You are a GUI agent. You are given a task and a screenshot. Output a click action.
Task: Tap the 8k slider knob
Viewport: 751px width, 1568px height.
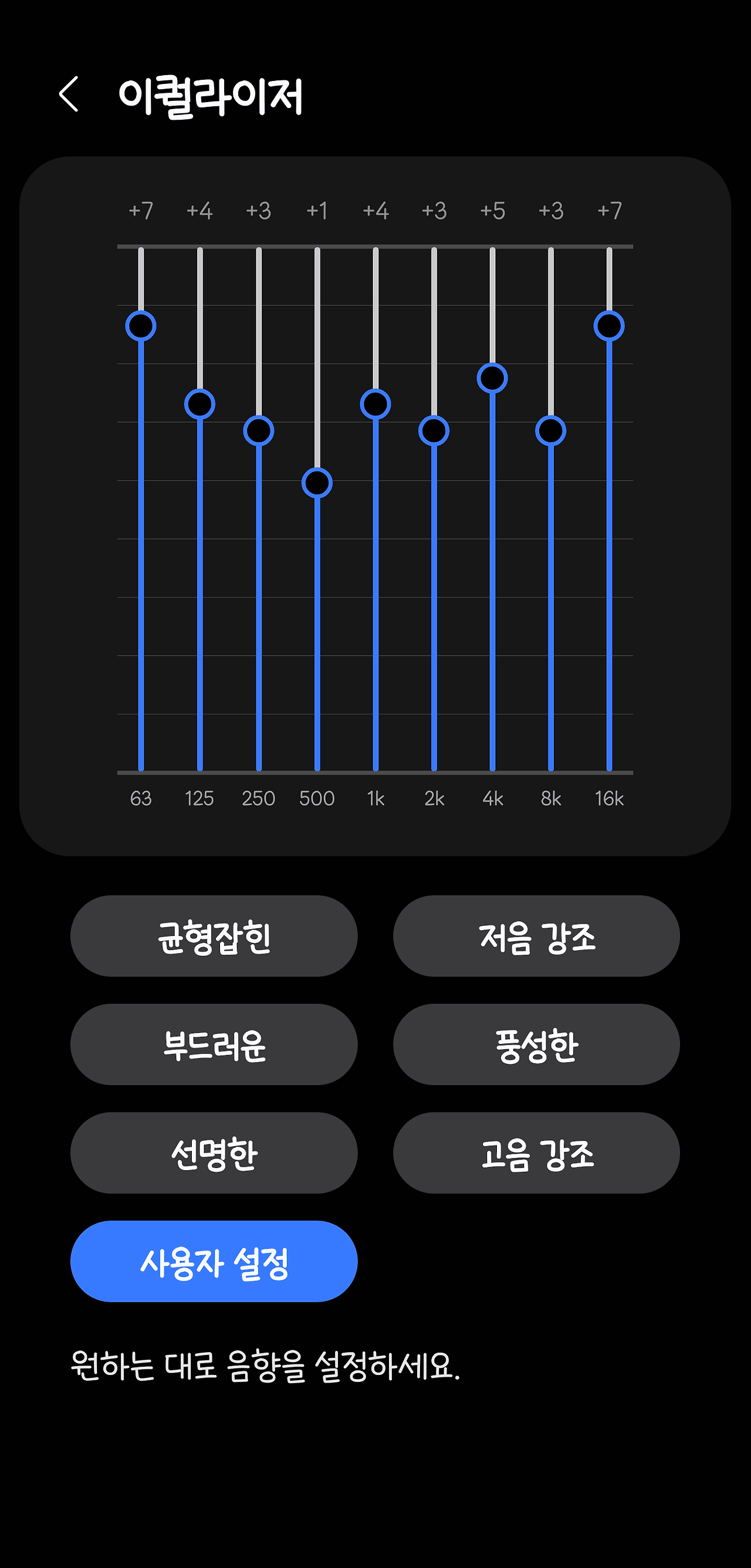[551, 431]
